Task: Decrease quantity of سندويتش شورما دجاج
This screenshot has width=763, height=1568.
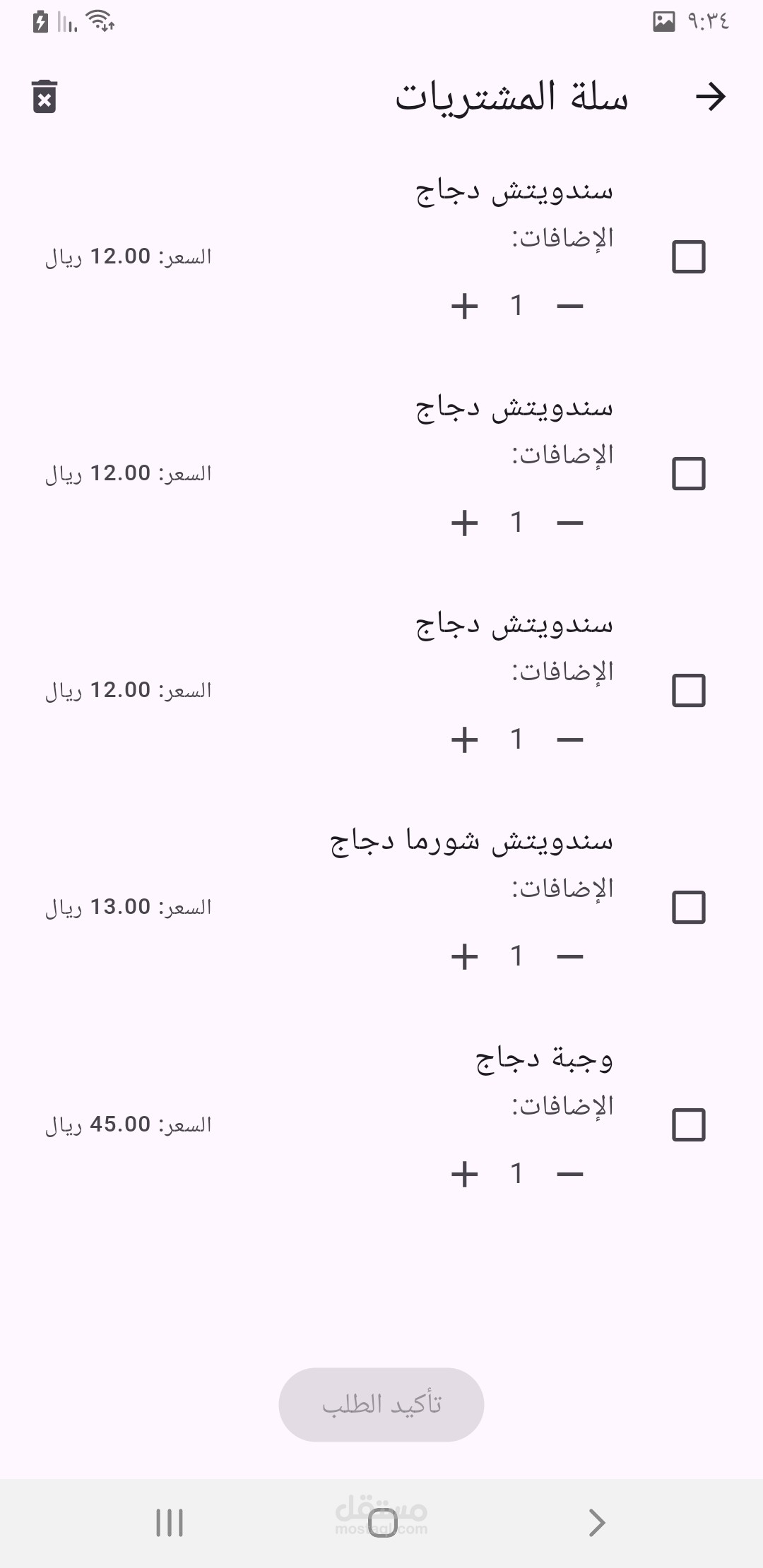Action: point(570,957)
